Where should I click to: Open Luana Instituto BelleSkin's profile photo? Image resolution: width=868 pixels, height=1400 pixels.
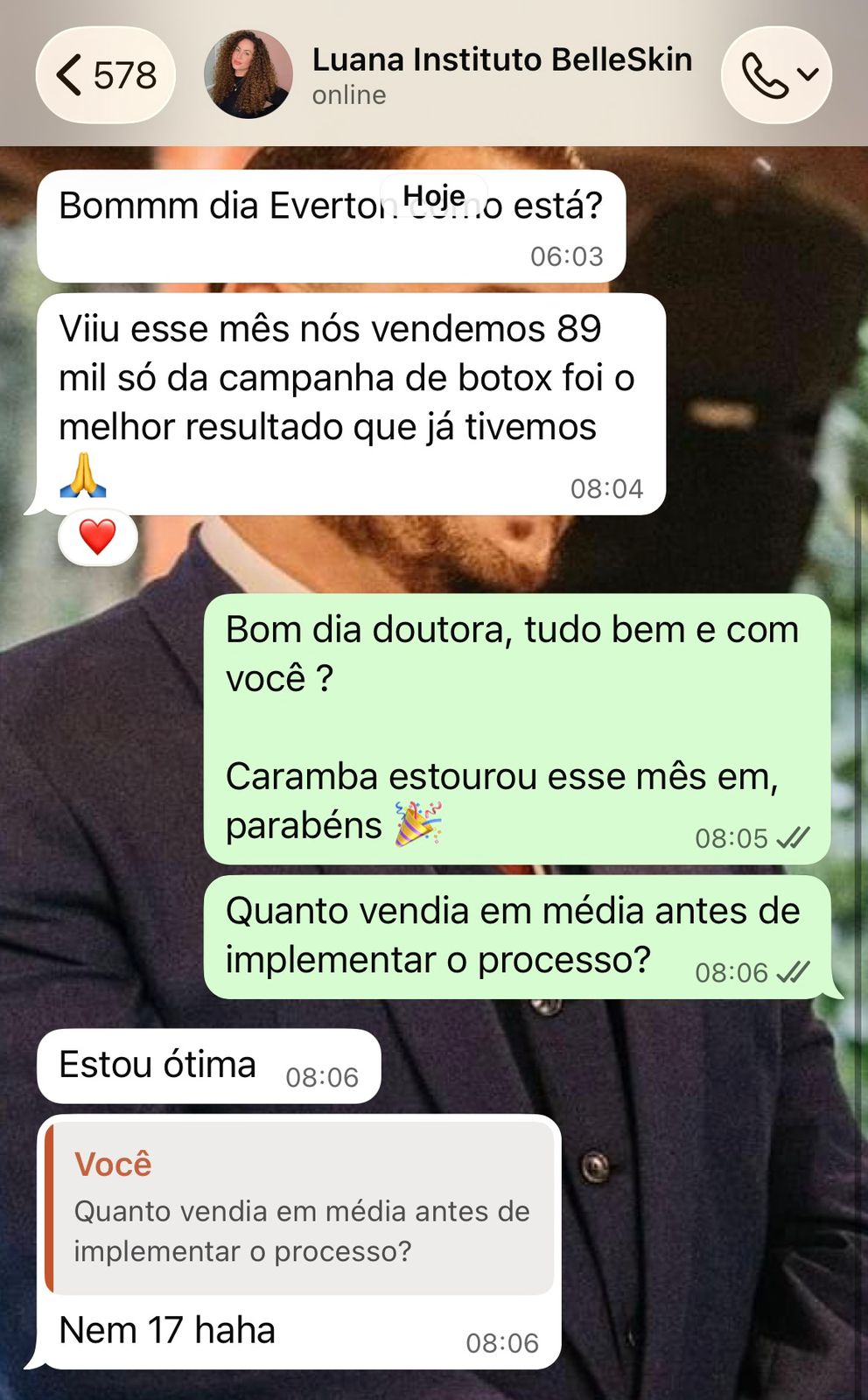click(x=248, y=74)
